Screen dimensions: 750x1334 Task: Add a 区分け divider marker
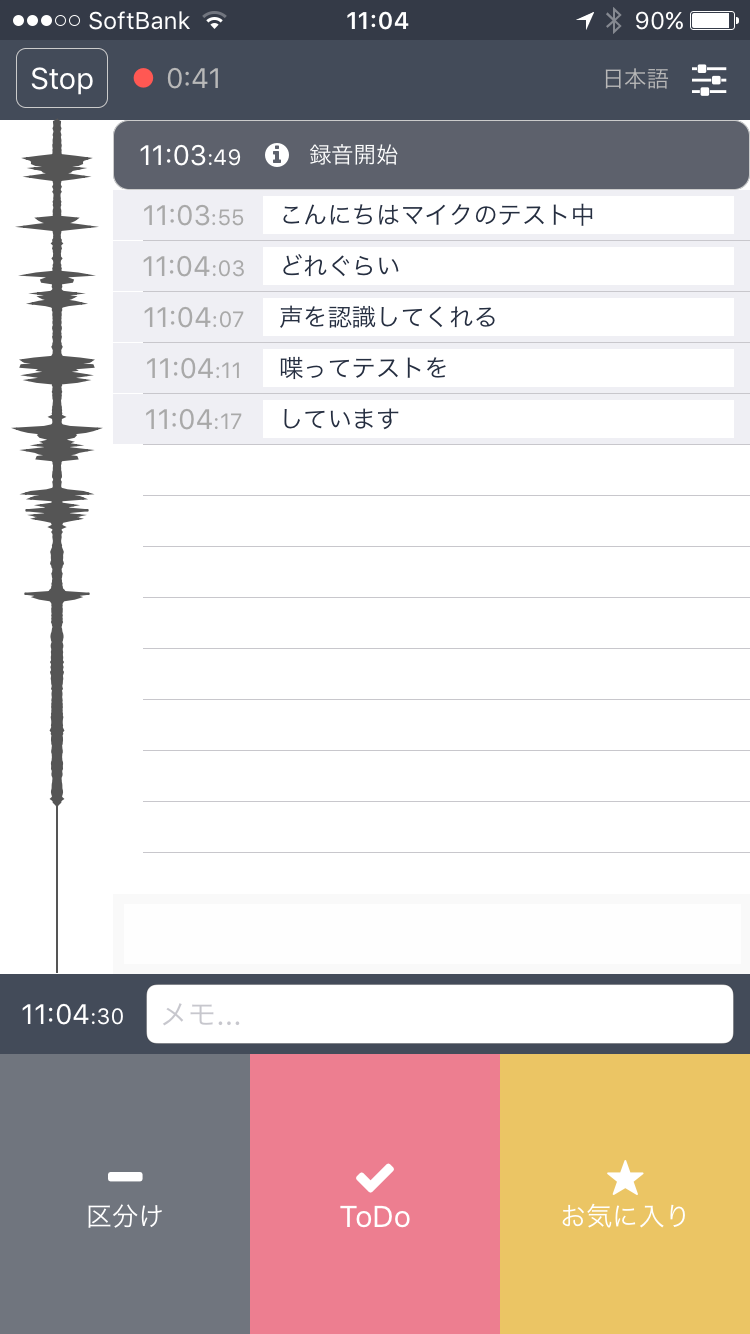point(125,1194)
